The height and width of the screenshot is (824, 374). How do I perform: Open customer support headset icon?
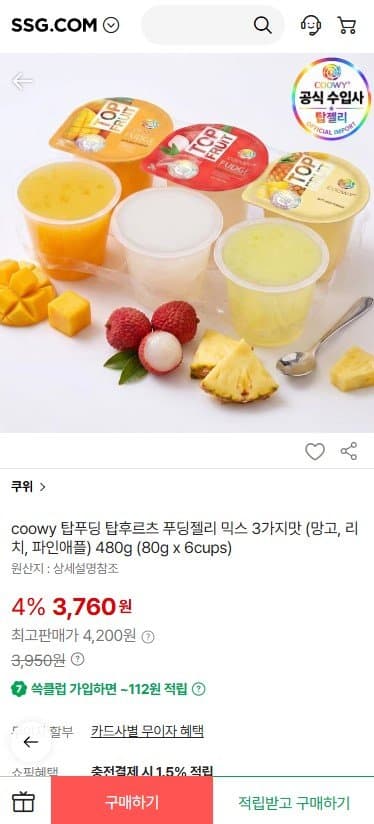(x=311, y=25)
